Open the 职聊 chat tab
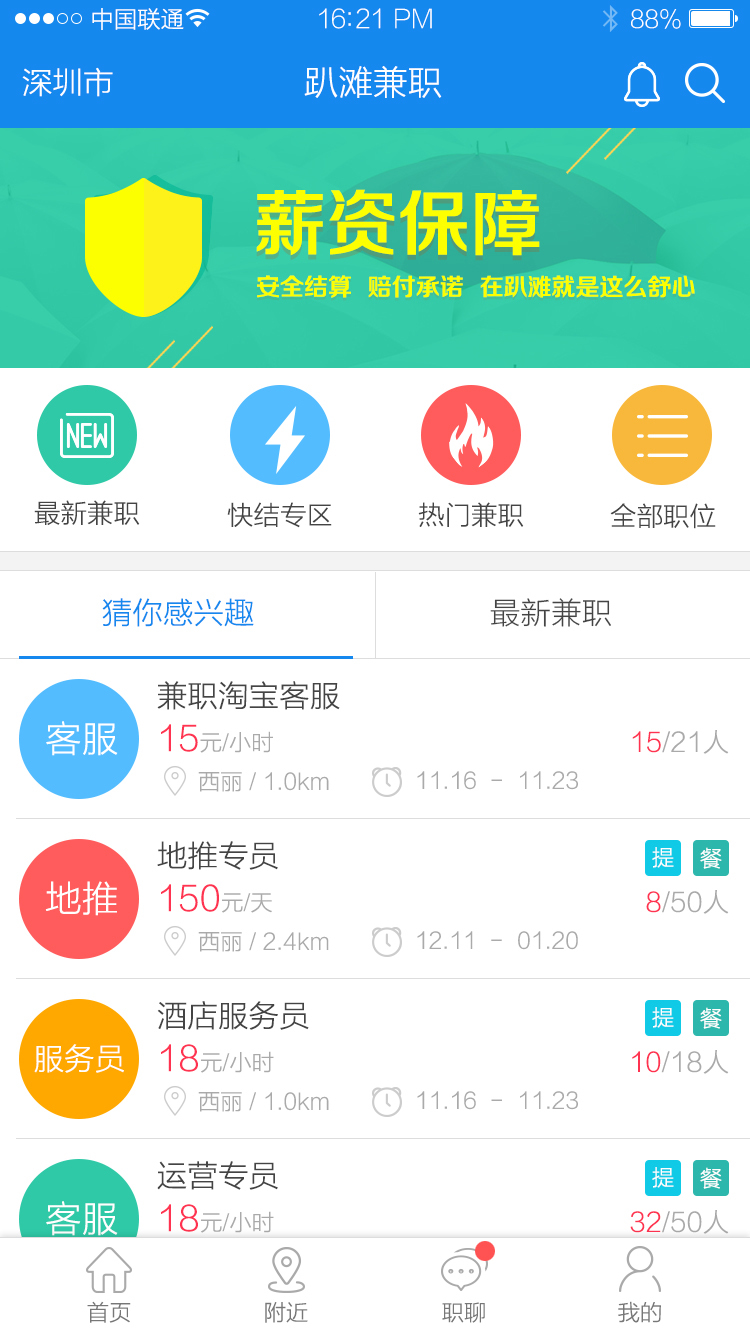This screenshot has height=1334, width=750. point(463,1286)
